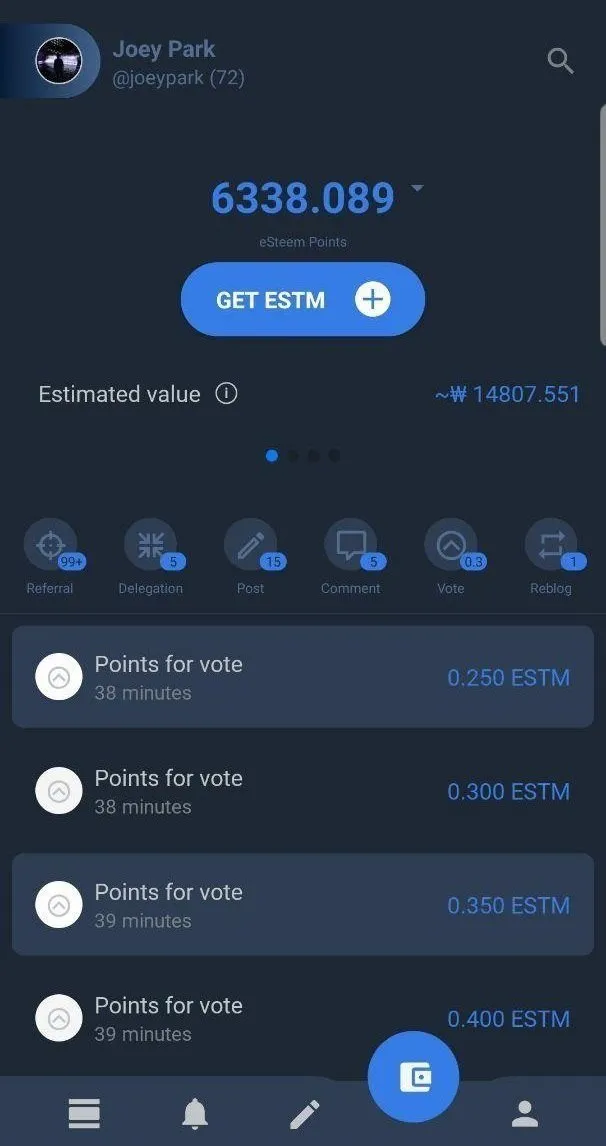Viewport: 606px width, 1146px height.
Task: Open the 0.300 ESTM vote points entry
Action: pyautogui.click(x=302, y=791)
